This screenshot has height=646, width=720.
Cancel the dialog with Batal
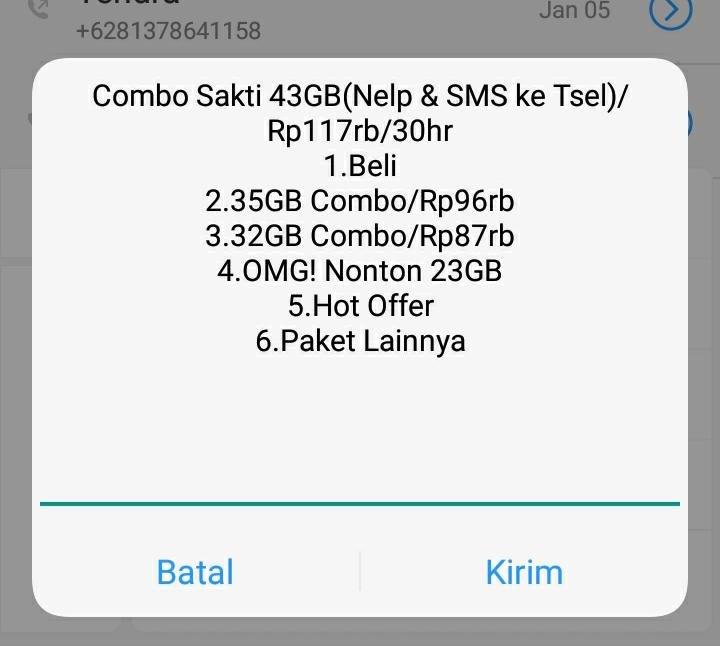click(195, 572)
